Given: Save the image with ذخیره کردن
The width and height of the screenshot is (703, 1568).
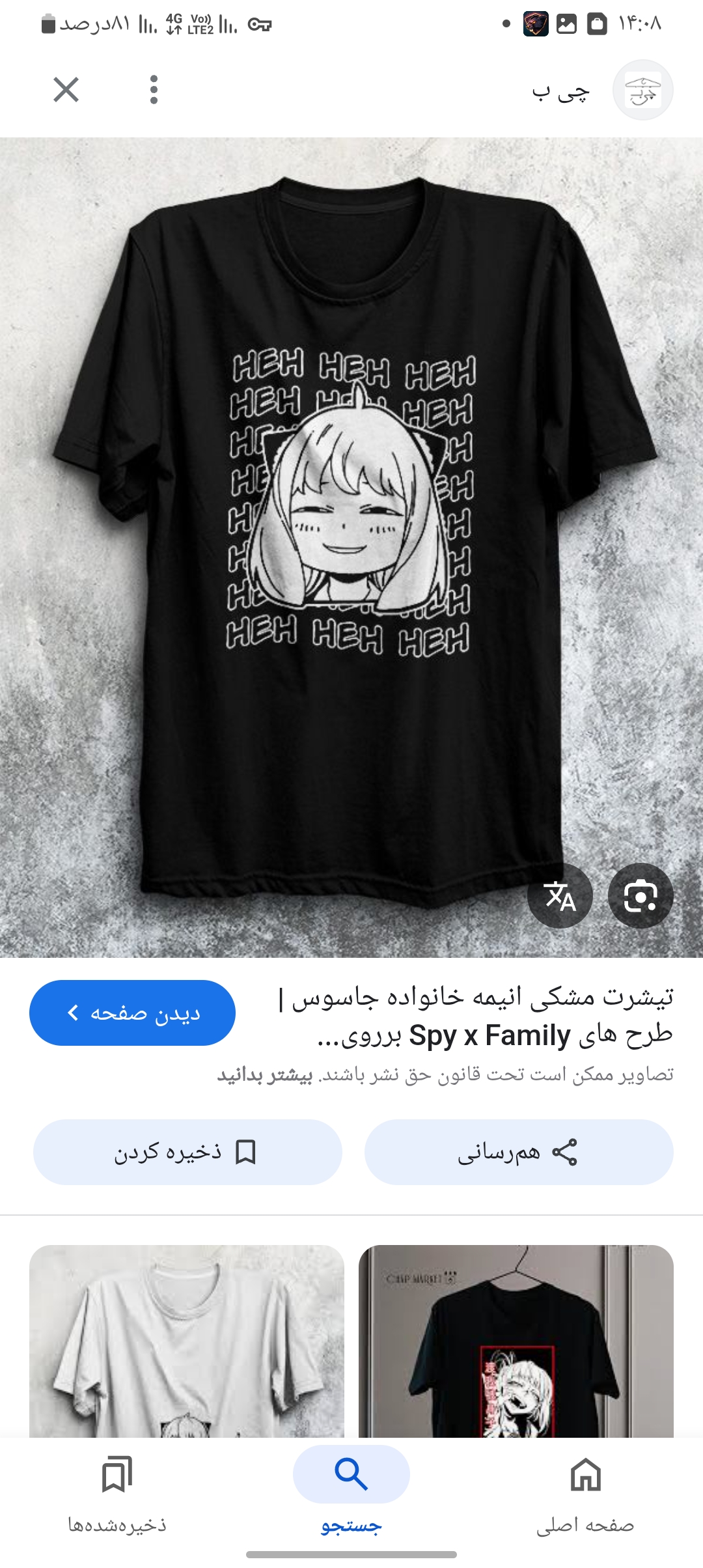Looking at the screenshot, I should point(187,1152).
